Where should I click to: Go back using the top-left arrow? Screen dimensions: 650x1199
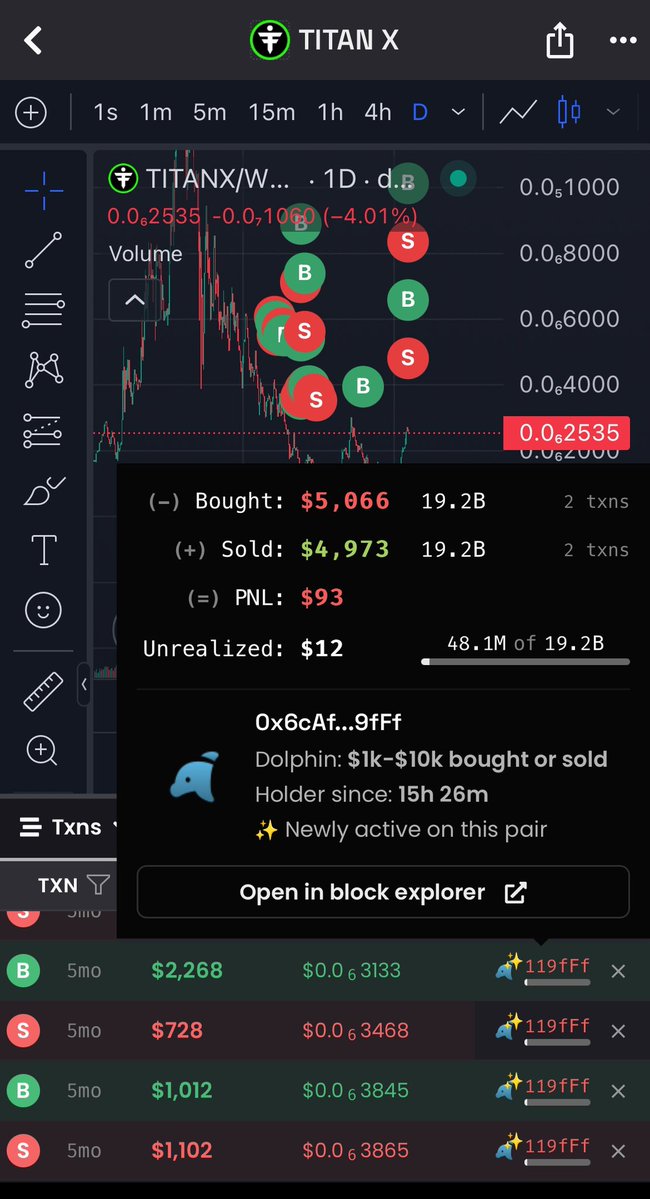[x=33, y=41]
